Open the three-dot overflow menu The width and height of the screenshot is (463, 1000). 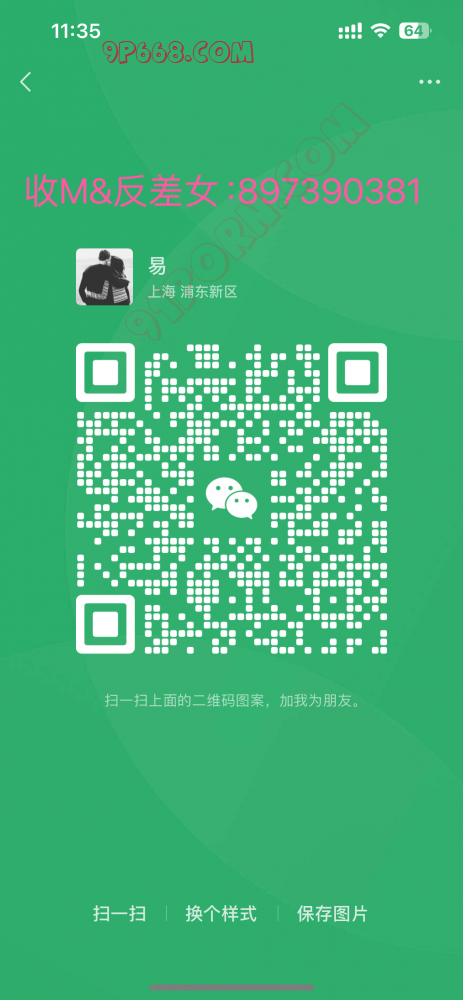pos(429,82)
